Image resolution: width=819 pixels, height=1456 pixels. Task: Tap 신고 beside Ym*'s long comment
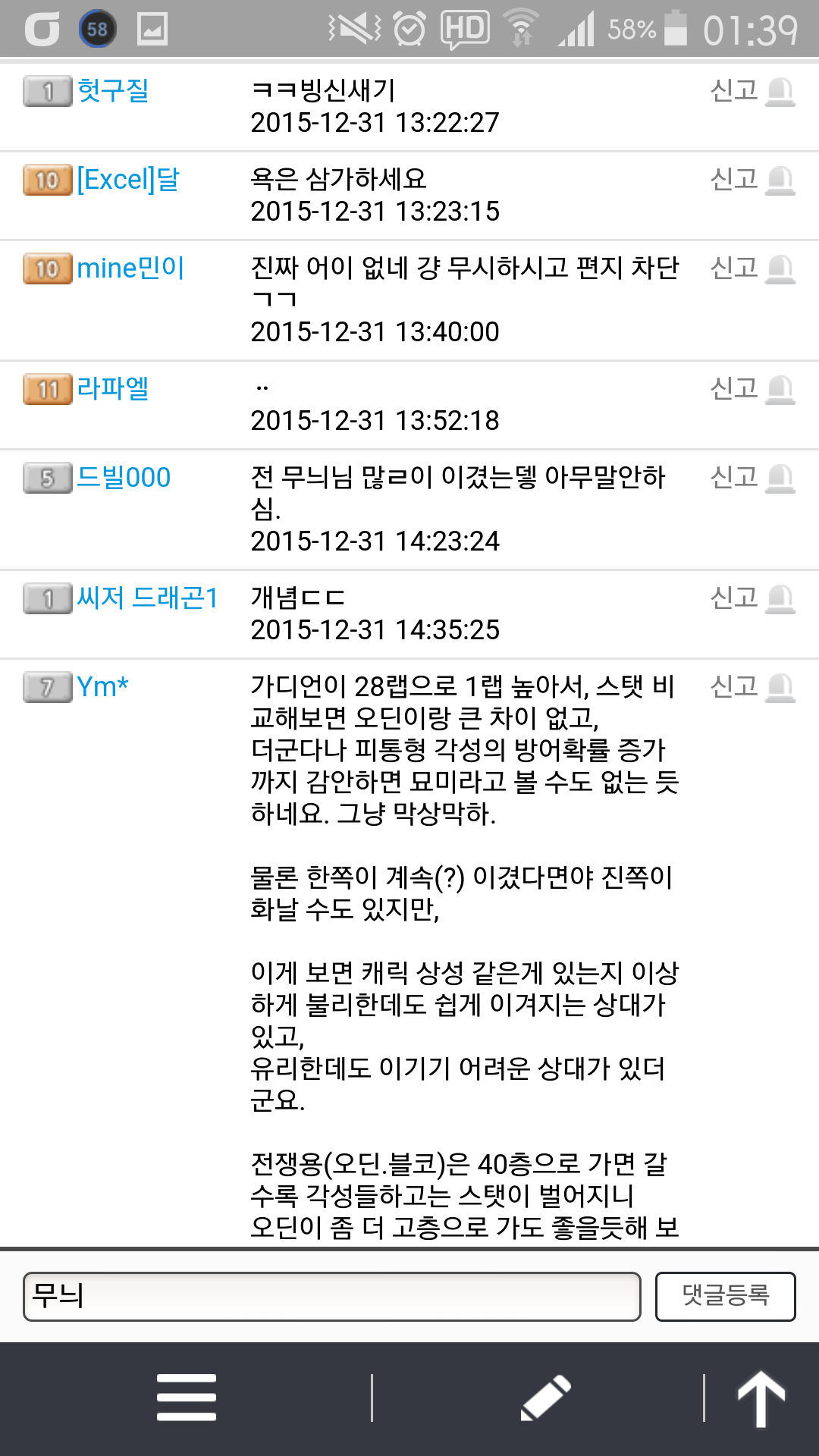[x=752, y=687]
